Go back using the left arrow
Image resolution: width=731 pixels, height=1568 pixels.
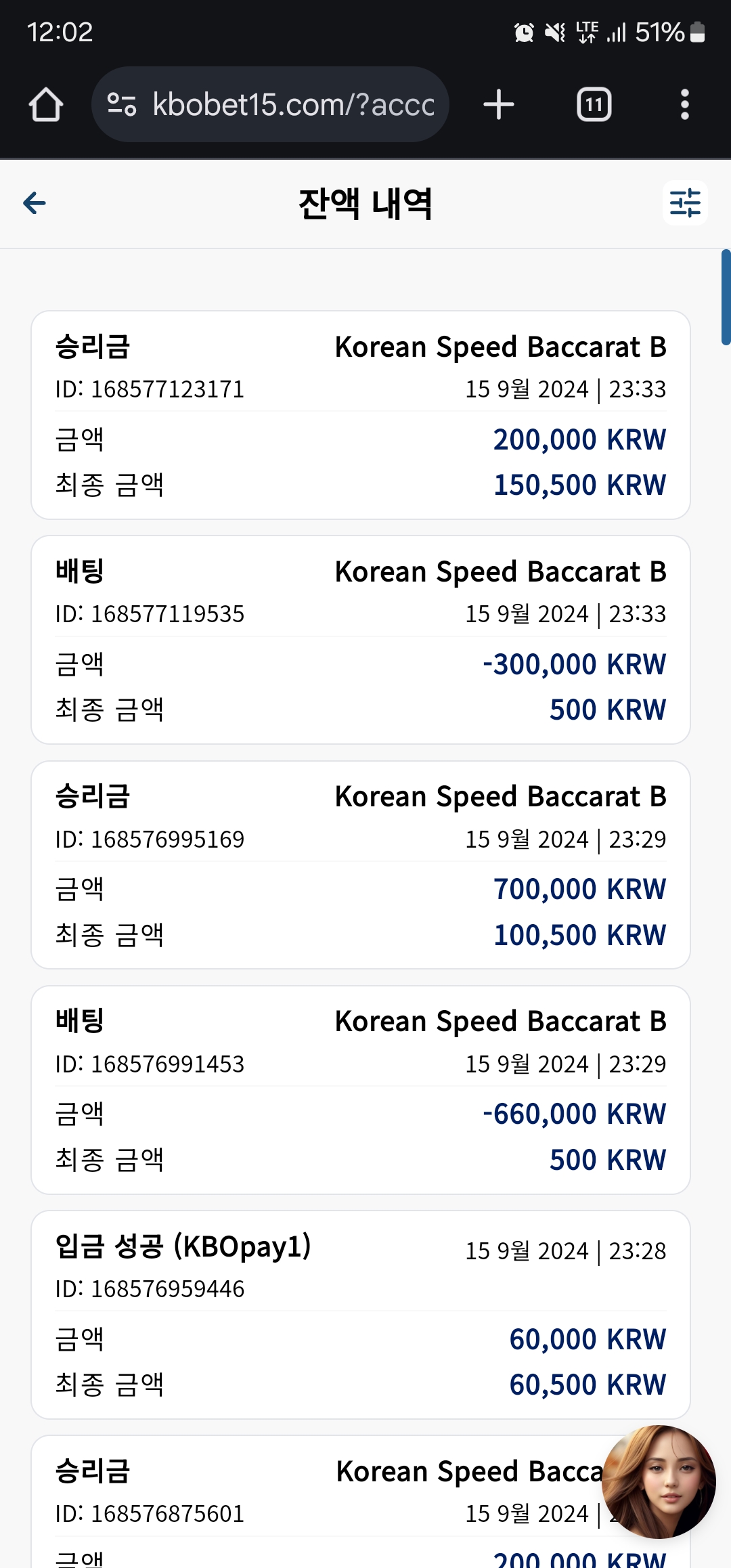click(35, 202)
